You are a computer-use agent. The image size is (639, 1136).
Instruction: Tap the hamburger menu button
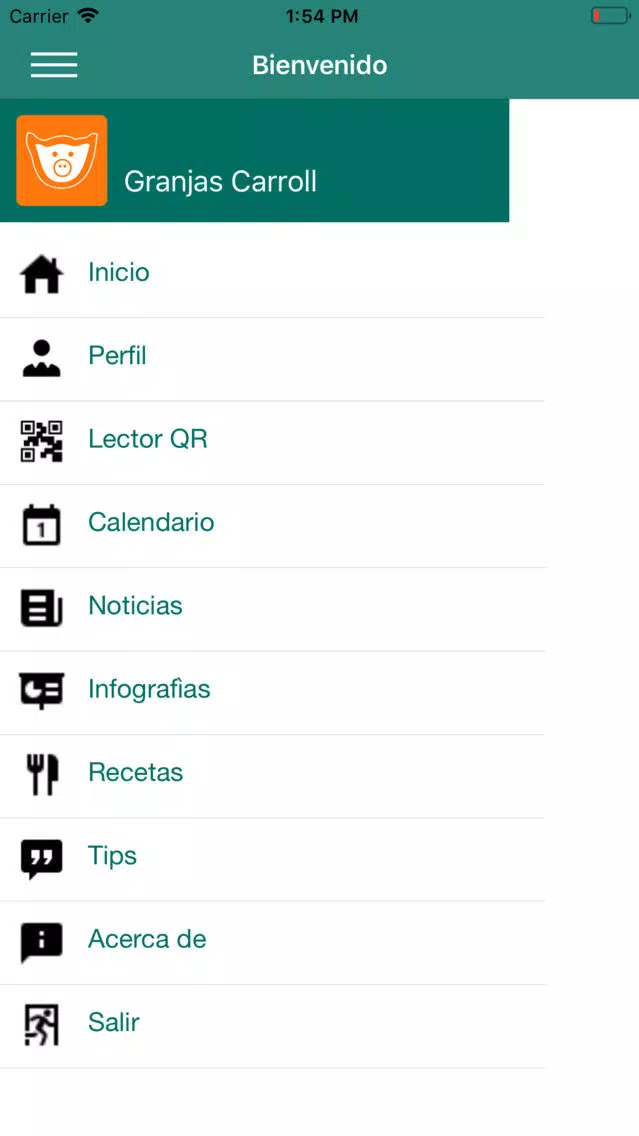[54, 65]
